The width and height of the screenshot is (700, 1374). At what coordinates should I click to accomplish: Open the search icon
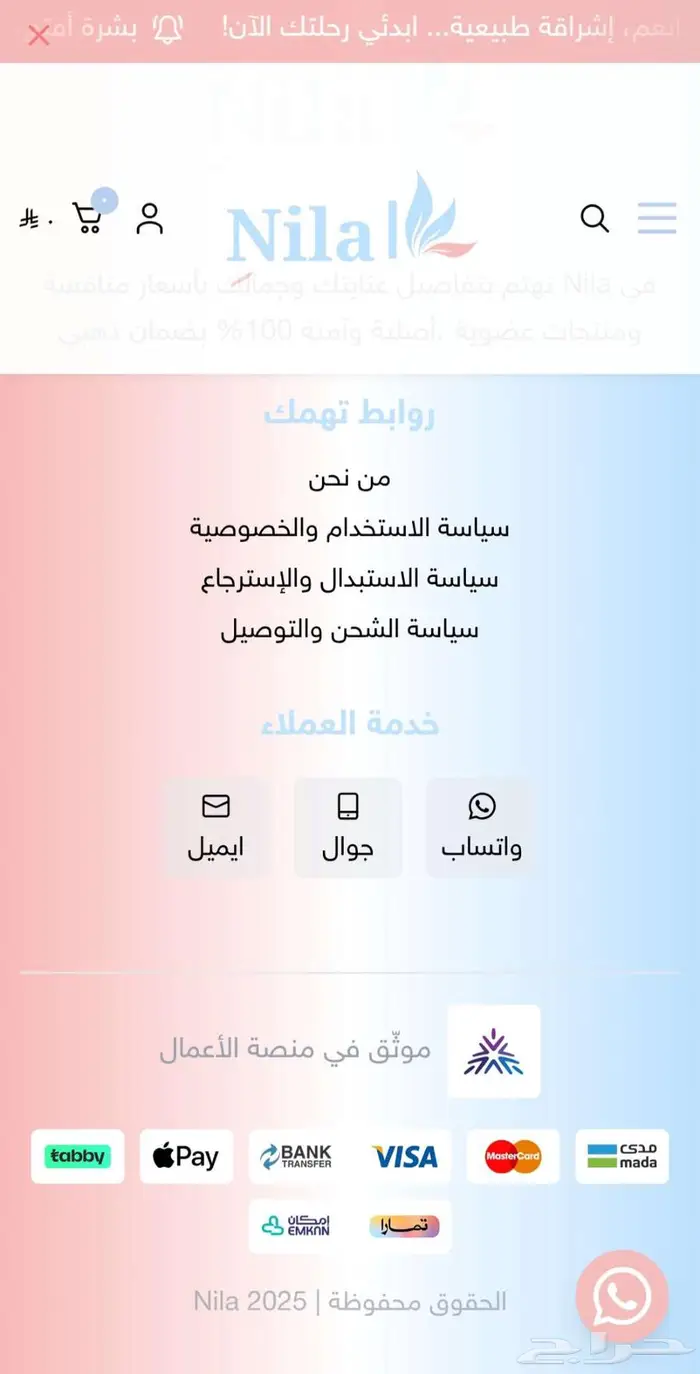click(595, 218)
